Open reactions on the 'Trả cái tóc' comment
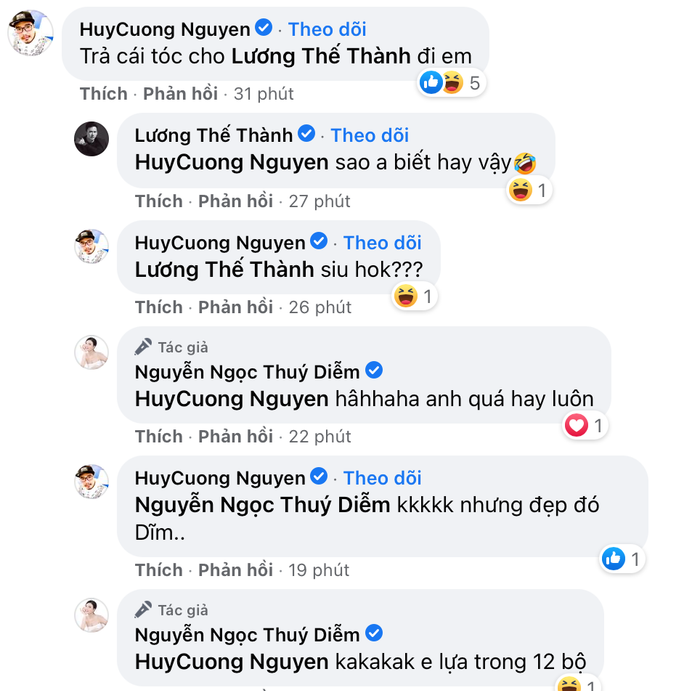The width and height of the screenshot is (700, 691). click(x=452, y=83)
